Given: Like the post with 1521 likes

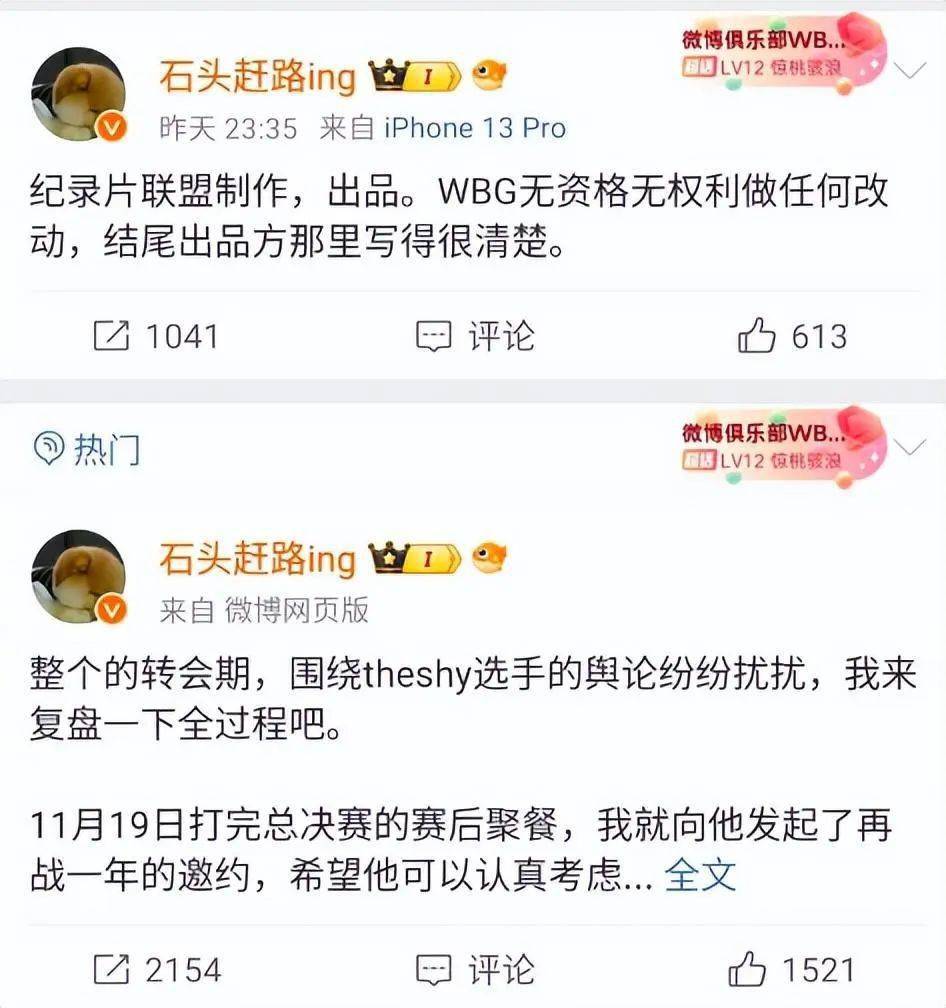Looking at the screenshot, I should [792, 969].
